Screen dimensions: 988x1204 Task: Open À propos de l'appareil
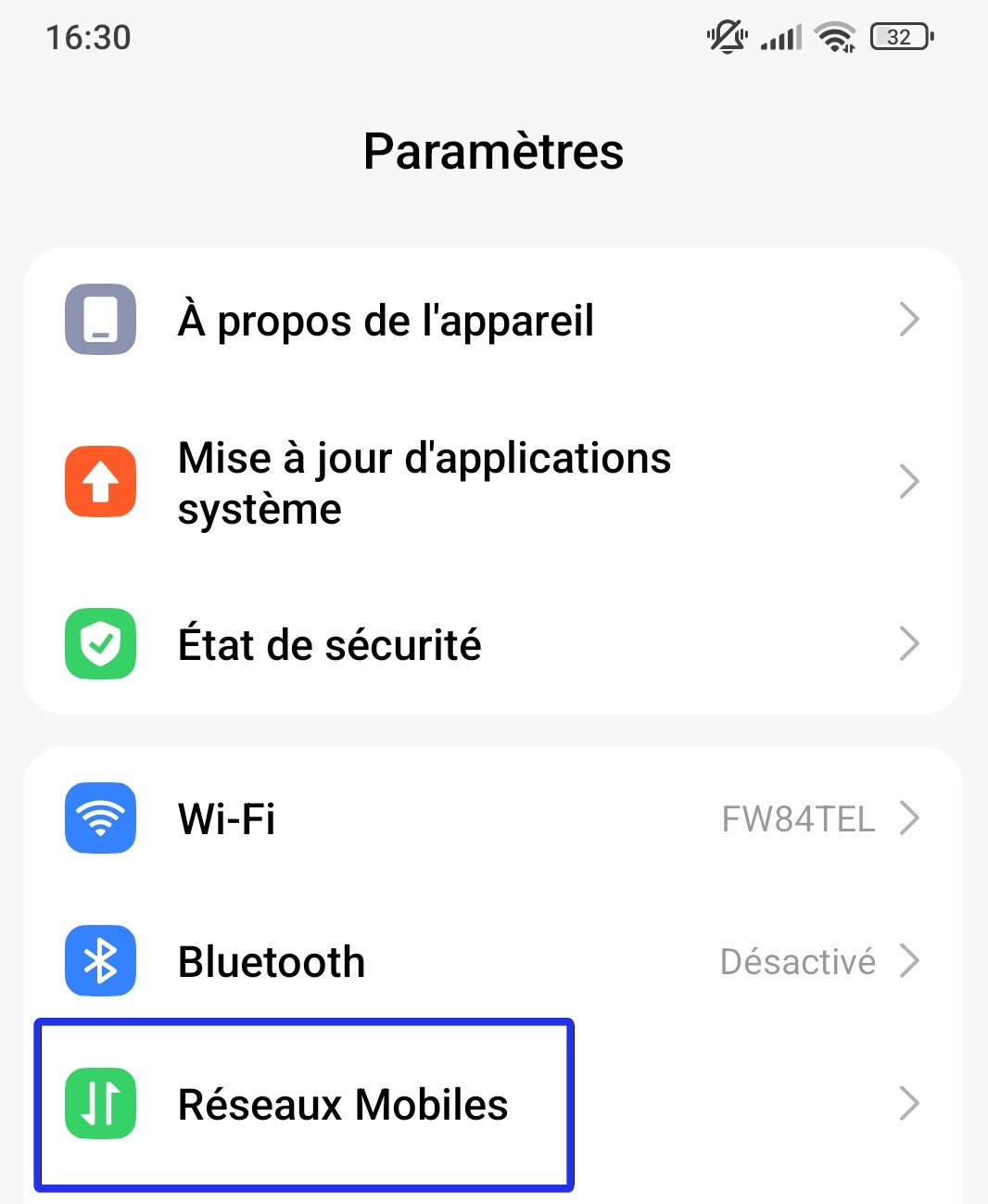[x=386, y=320]
